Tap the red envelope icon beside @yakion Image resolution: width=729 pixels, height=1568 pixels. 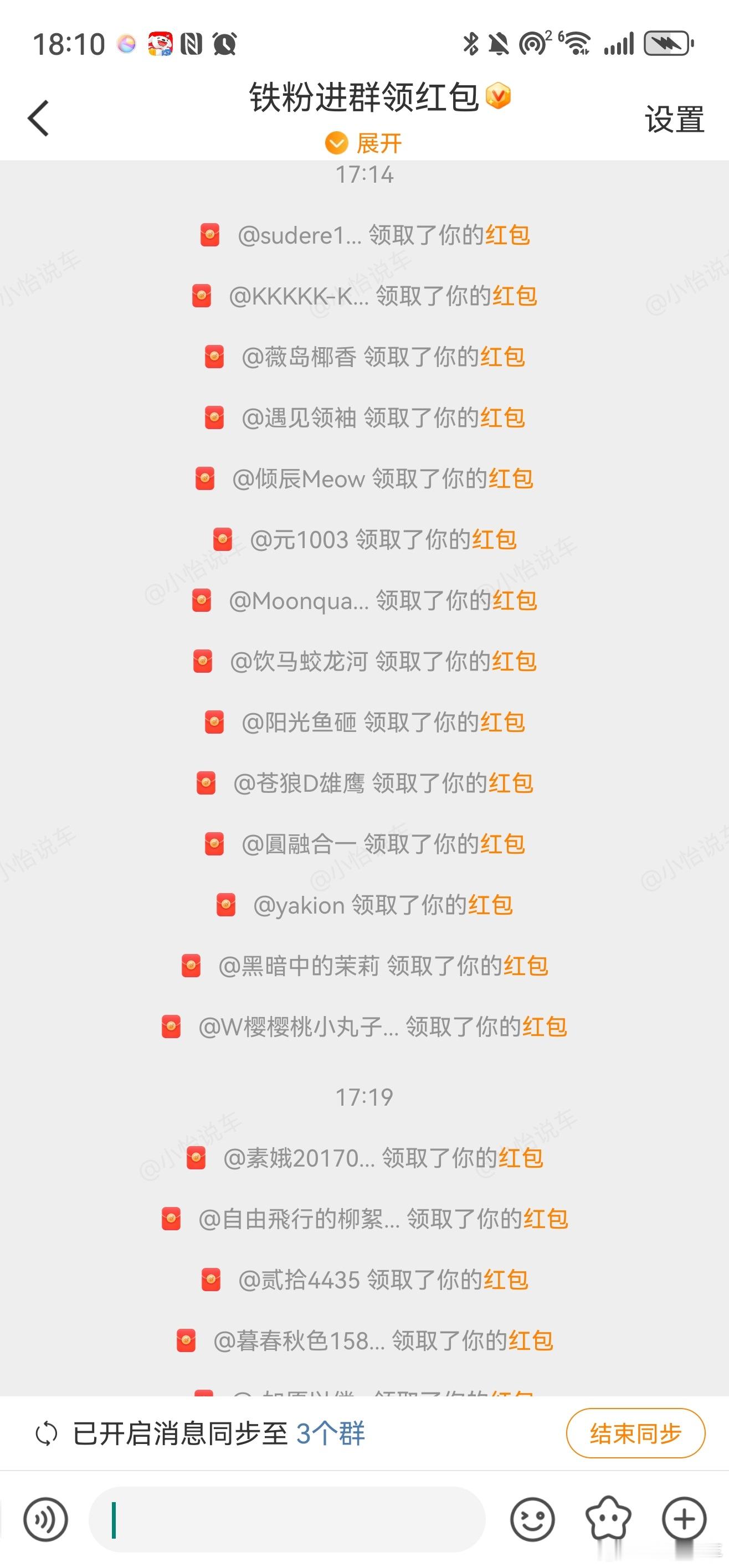click(x=226, y=905)
